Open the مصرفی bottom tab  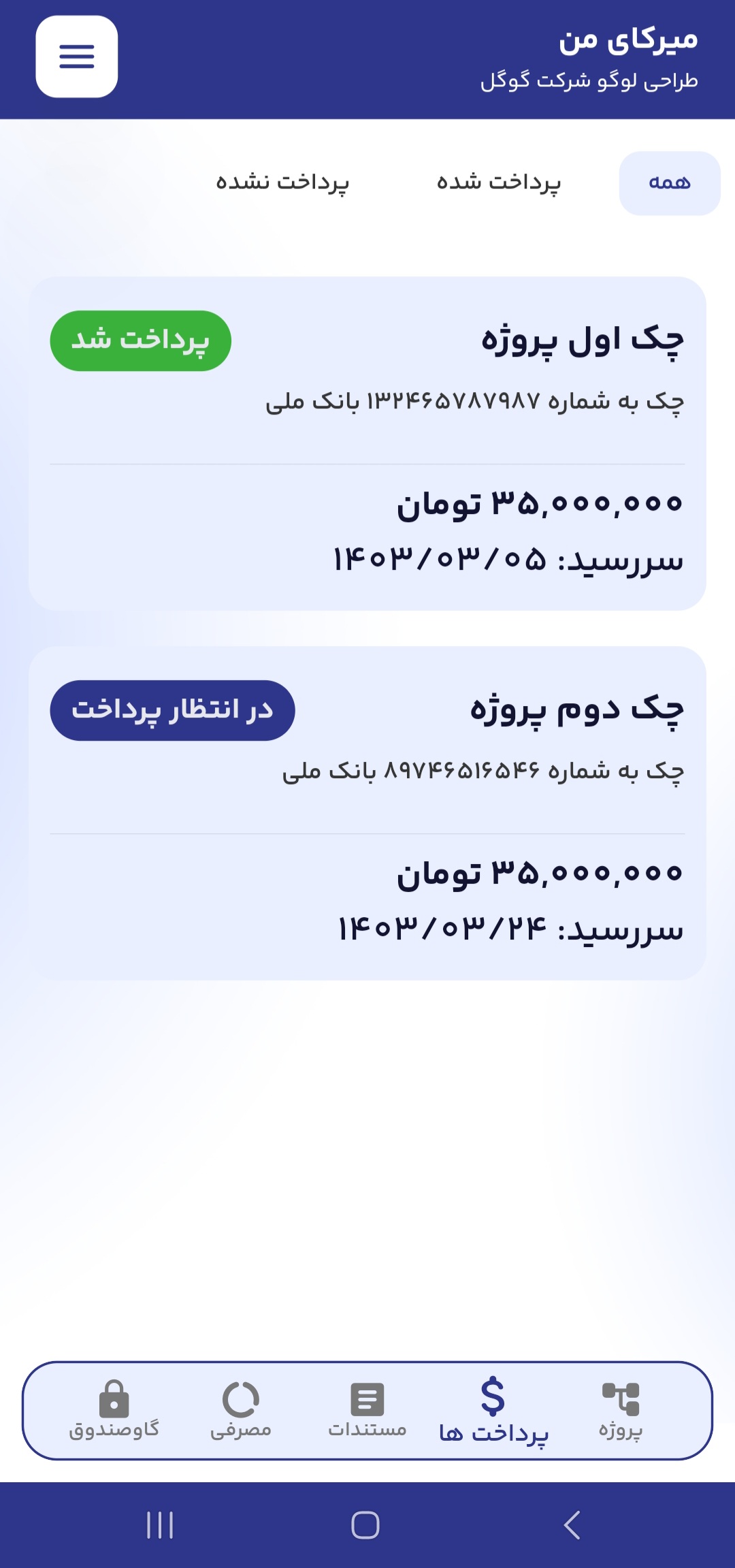pos(241,1410)
